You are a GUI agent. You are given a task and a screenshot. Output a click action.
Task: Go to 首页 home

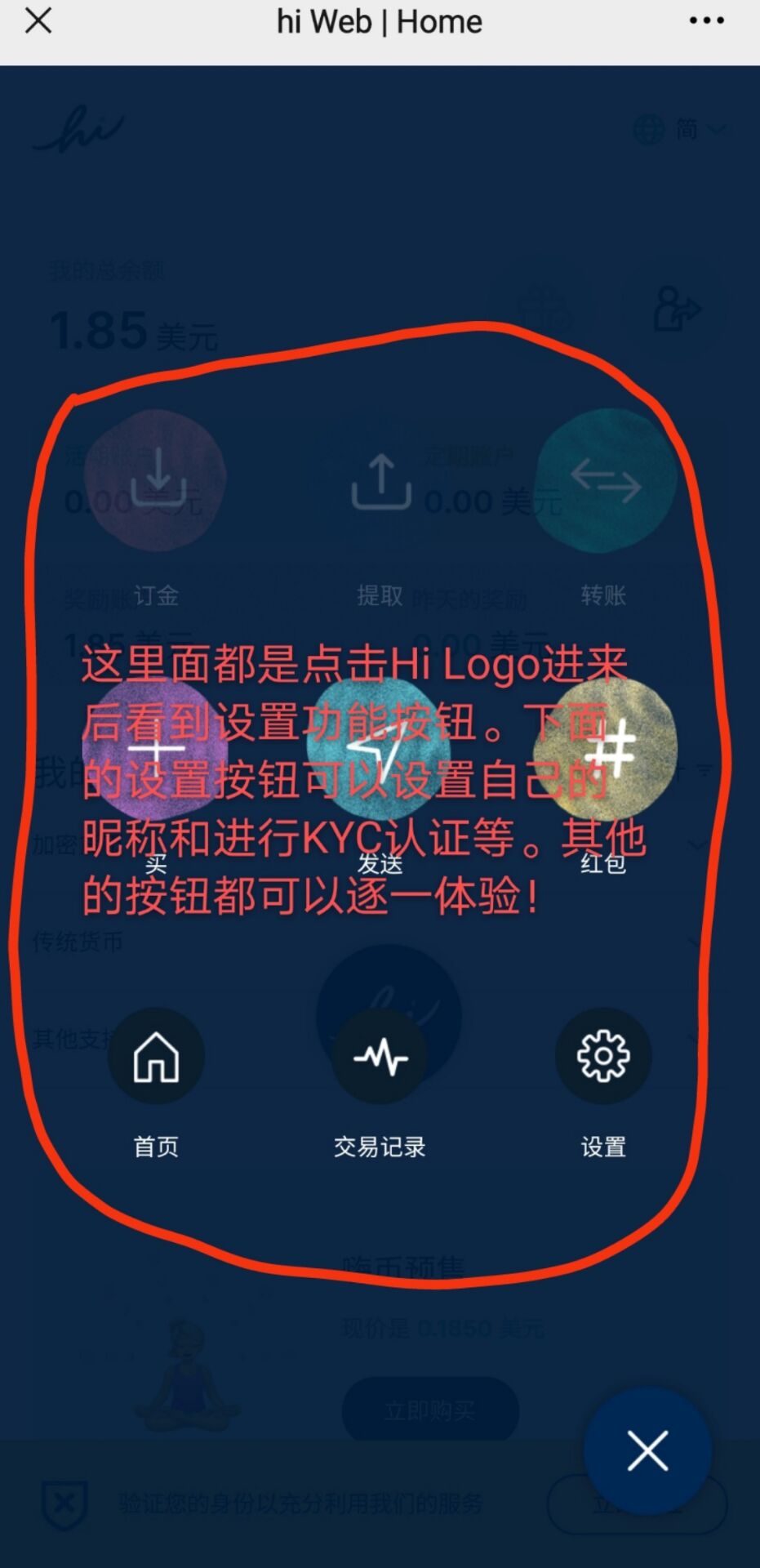click(x=156, y=1057)
